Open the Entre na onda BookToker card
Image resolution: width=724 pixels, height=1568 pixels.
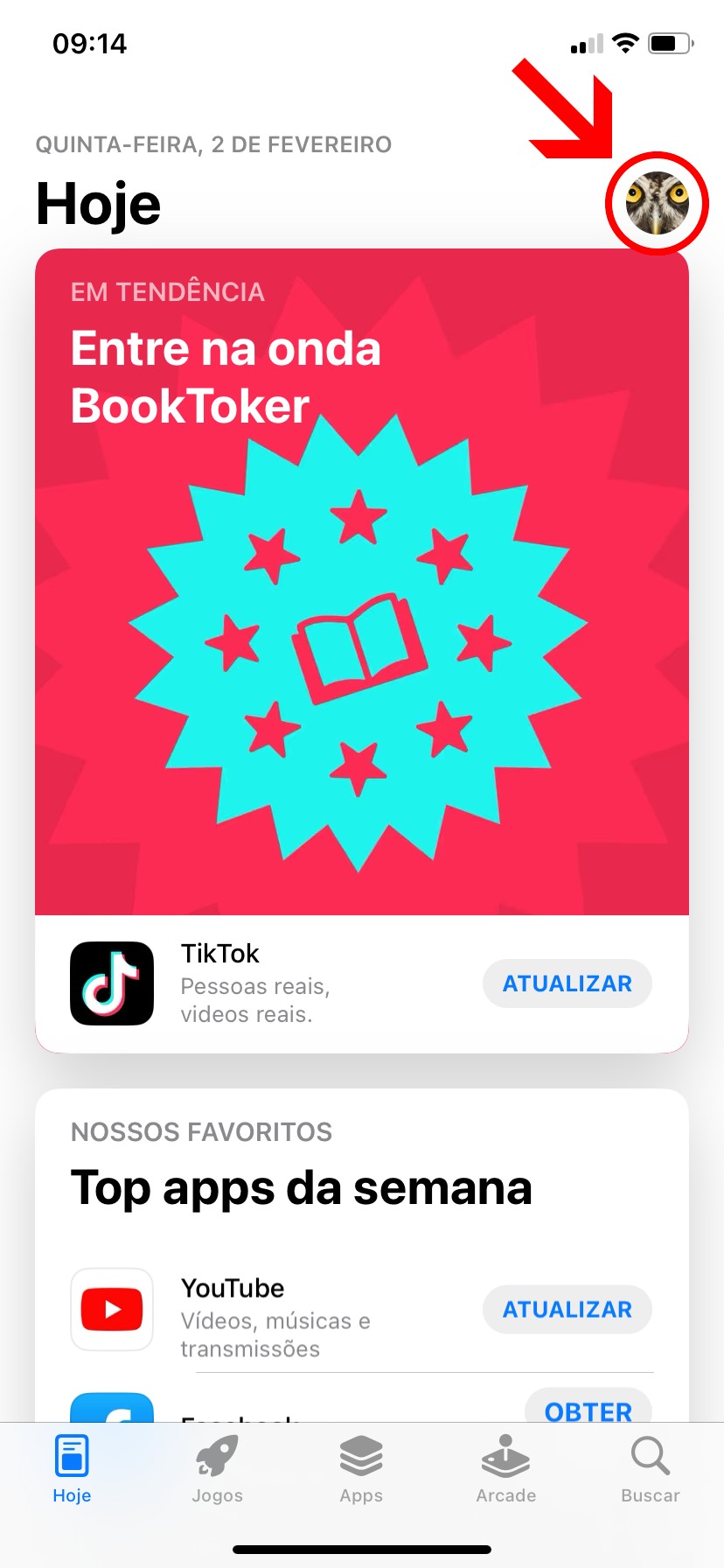coord(362,582)
